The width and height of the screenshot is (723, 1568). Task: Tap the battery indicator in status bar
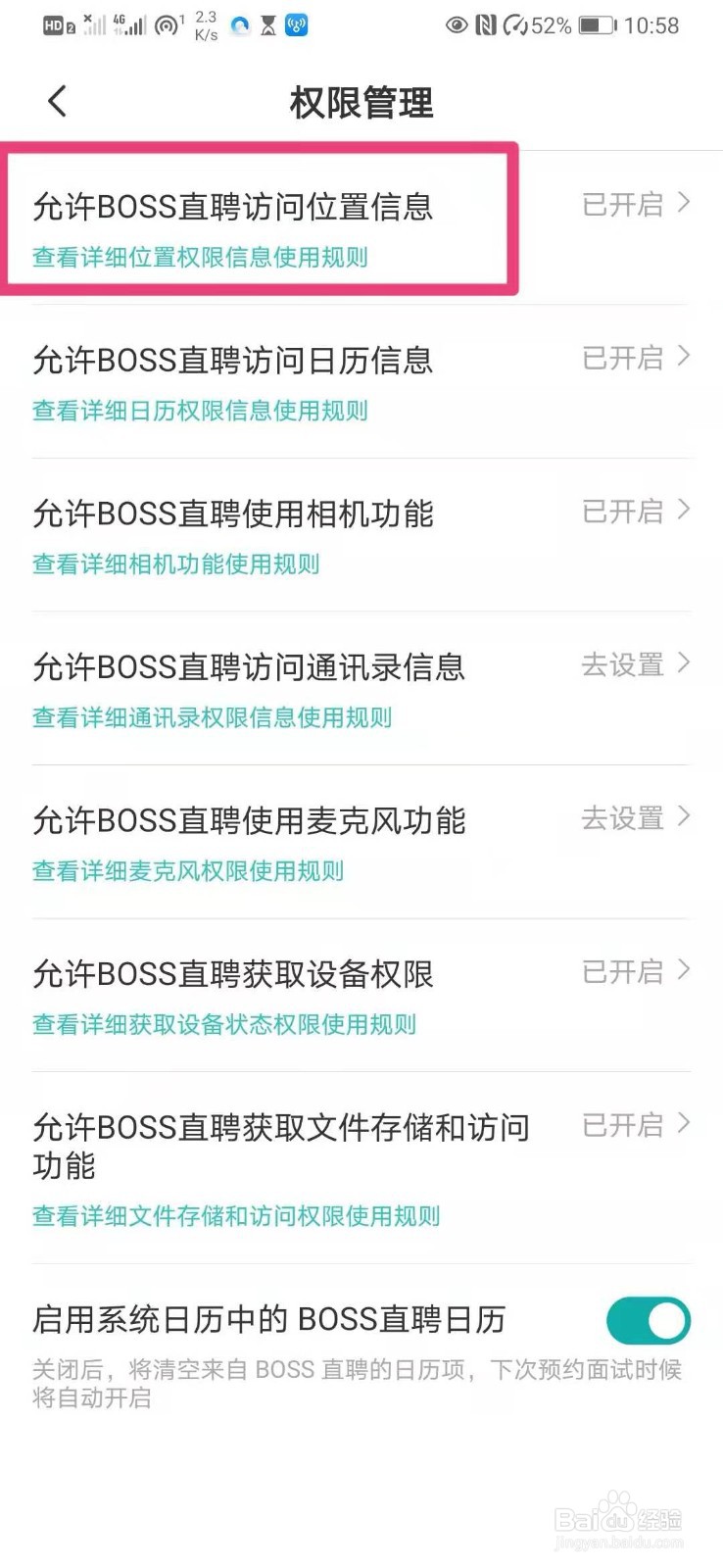click(x=596, y=24)
